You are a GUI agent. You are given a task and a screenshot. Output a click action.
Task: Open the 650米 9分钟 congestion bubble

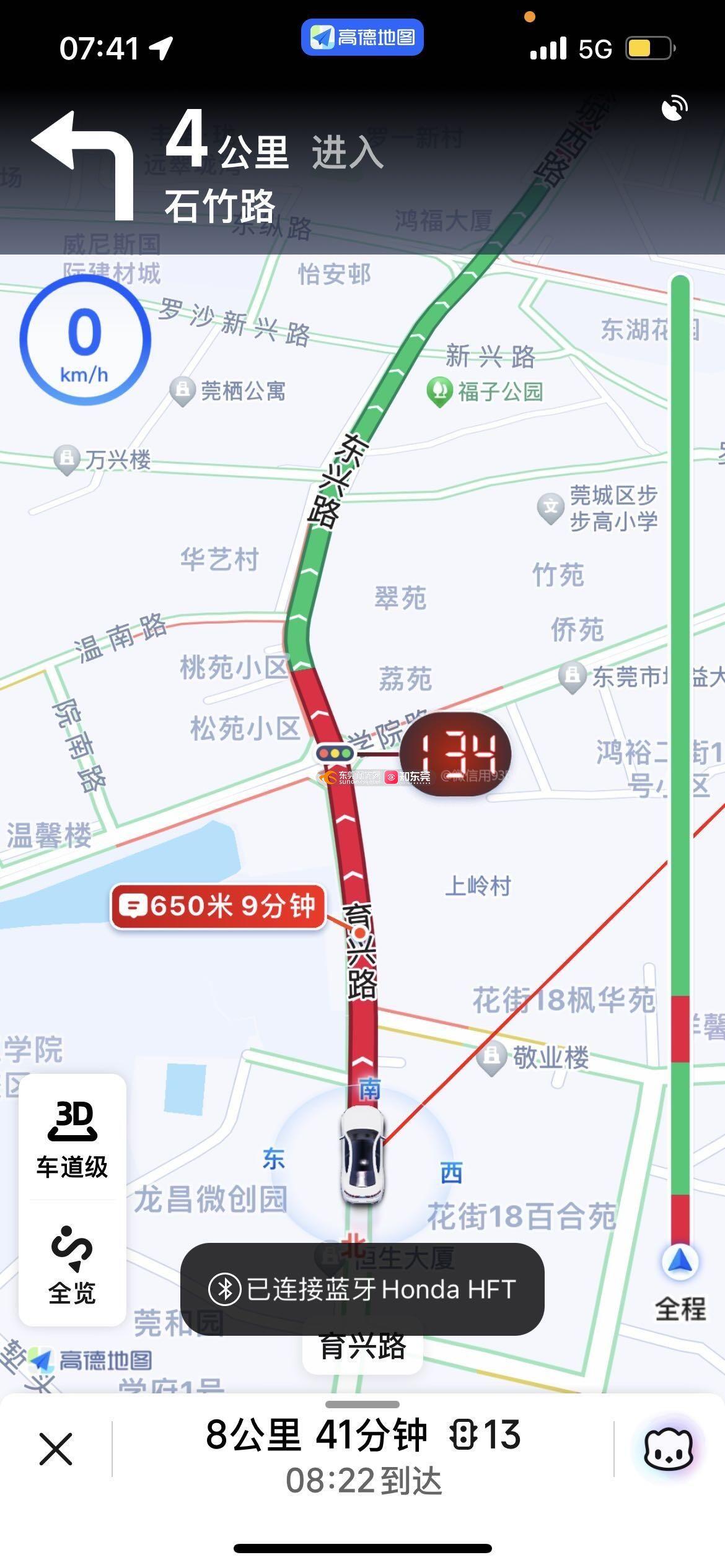[217, 907]
